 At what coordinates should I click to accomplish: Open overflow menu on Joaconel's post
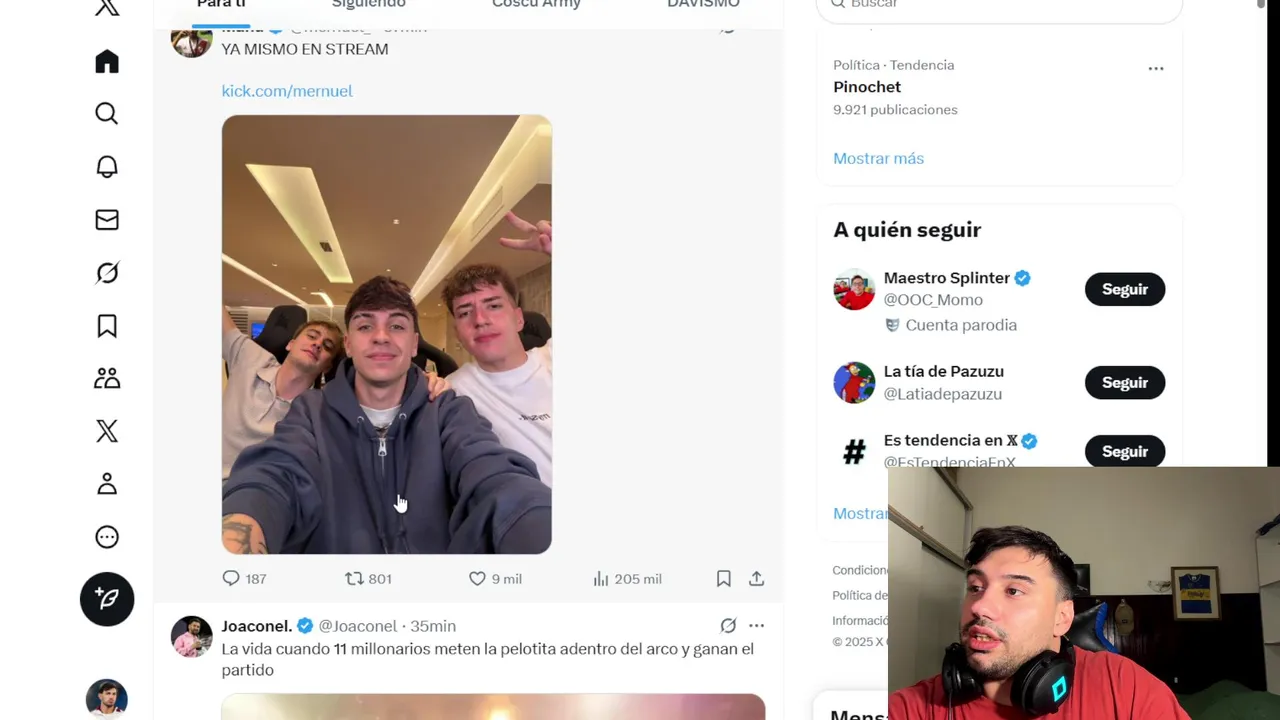pyautogui.click(x=757, y=626)
